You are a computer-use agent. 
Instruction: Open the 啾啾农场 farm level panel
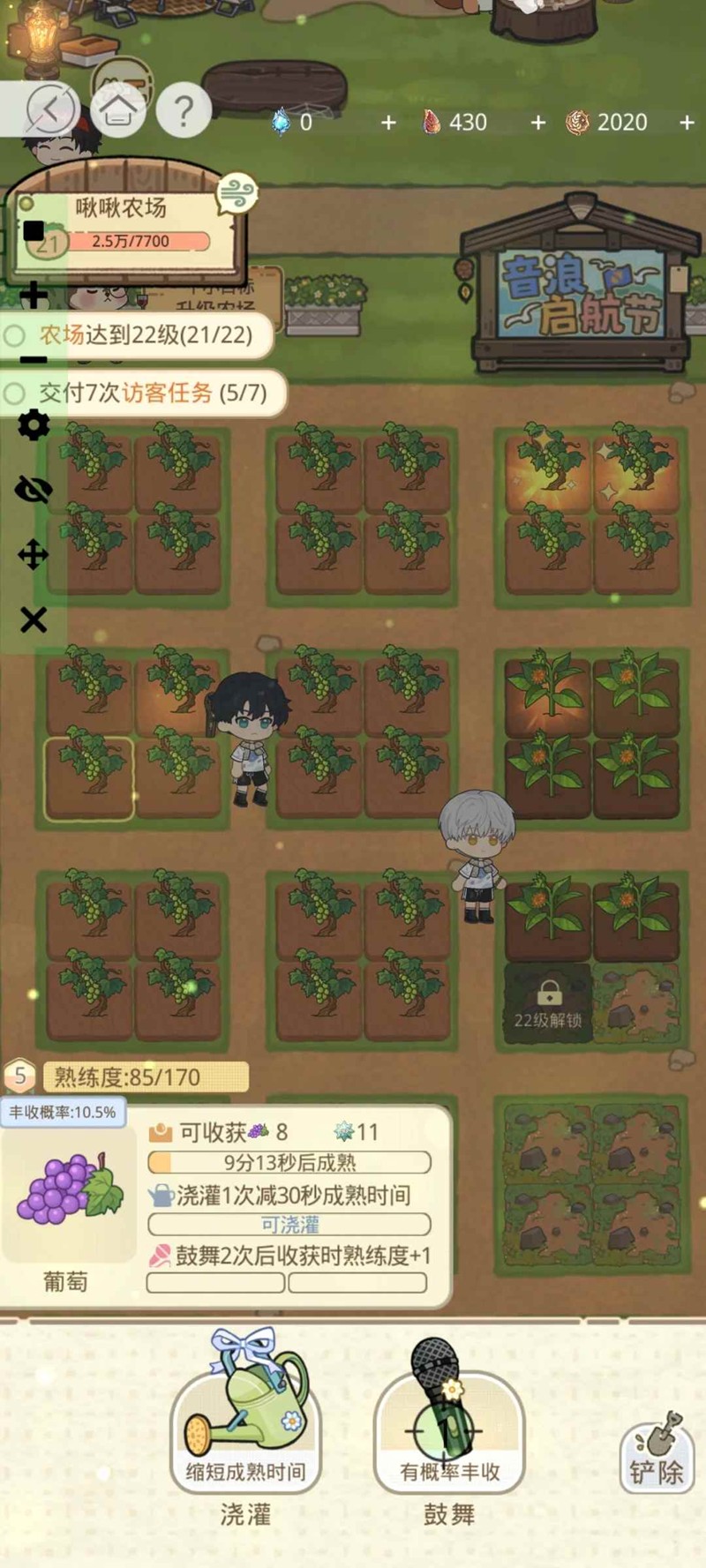point(124,225)
